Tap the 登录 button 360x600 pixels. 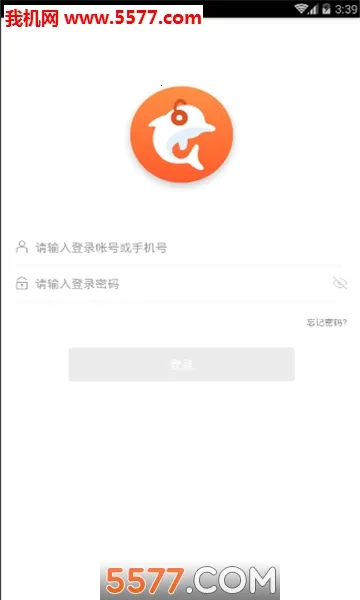[x=181, y=364]
